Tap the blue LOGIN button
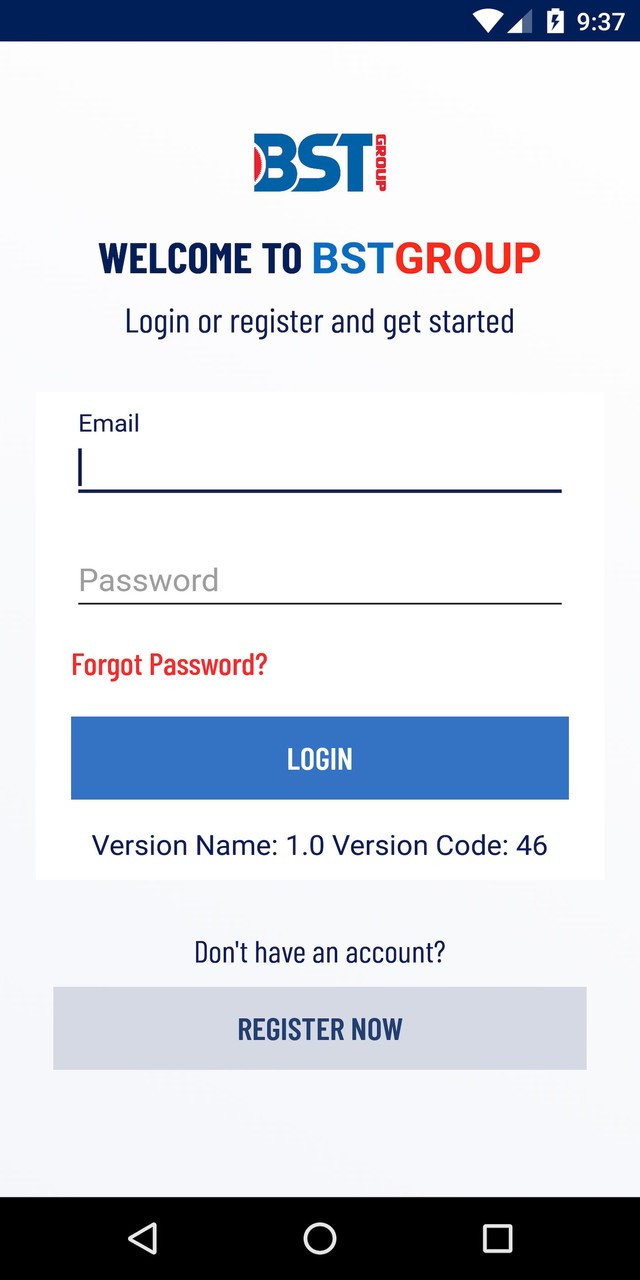This screenshot has width=640, height=1280. [319, 758]
